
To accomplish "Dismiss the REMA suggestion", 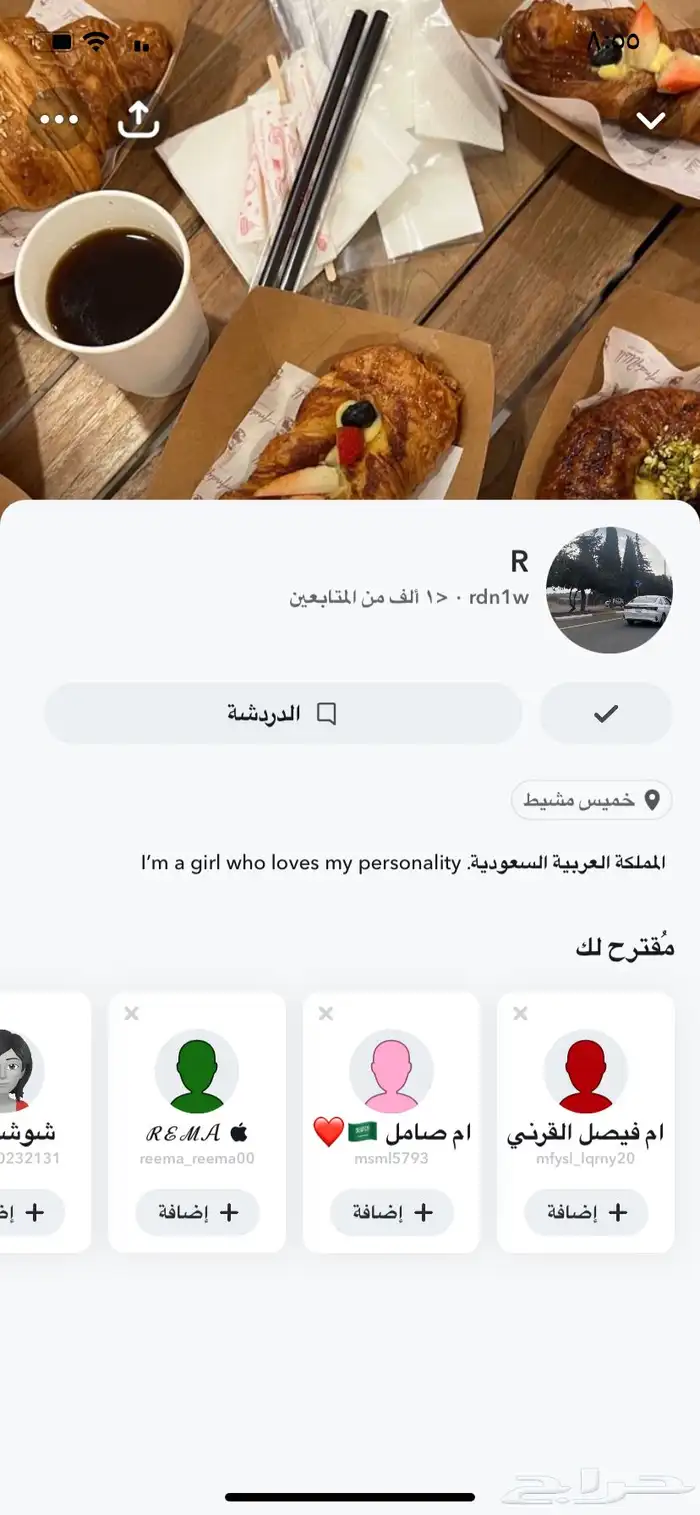I will point(131,1013).
